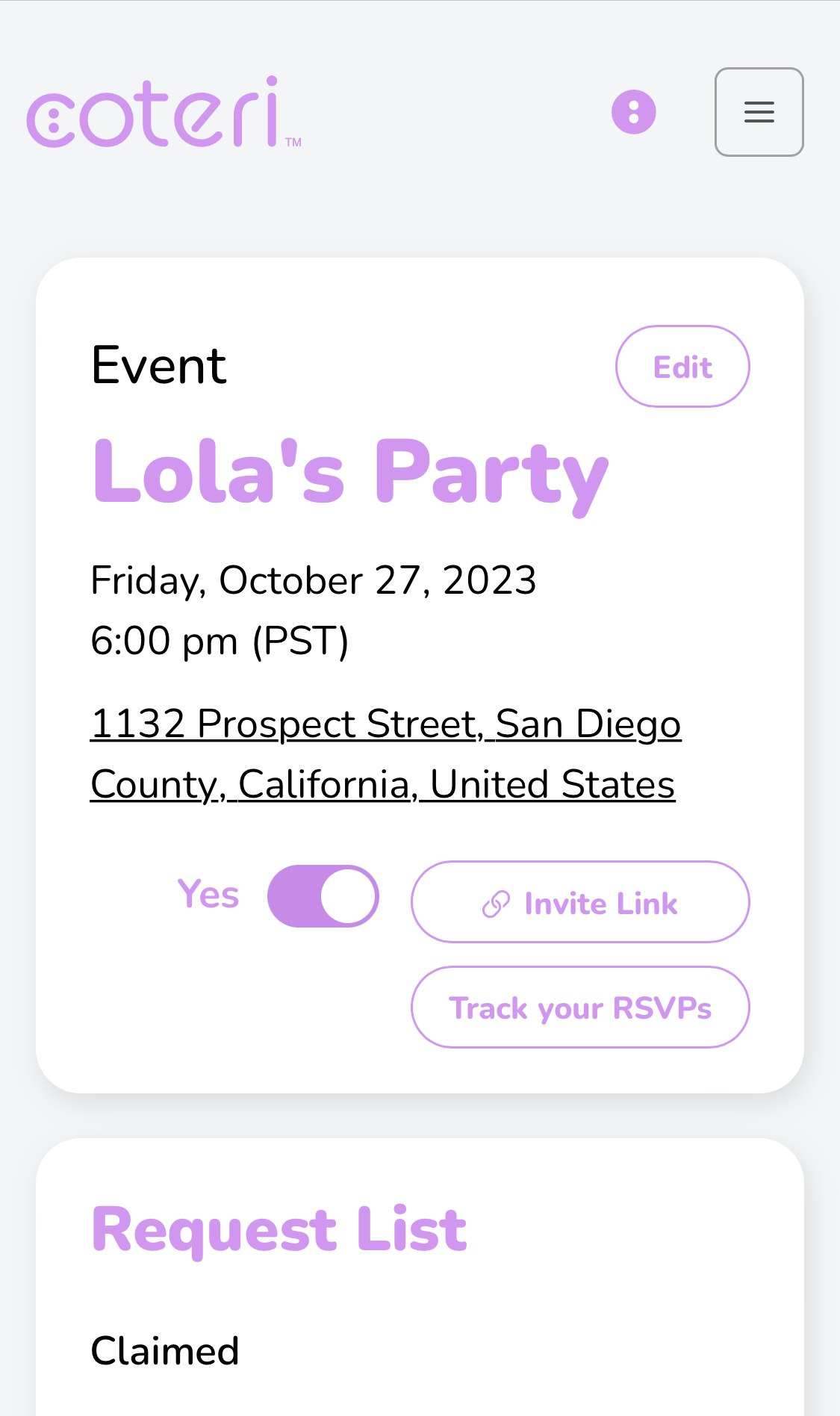Toggle the Yes RSVP switch
840x1416 pixels.
coord(323,896)
